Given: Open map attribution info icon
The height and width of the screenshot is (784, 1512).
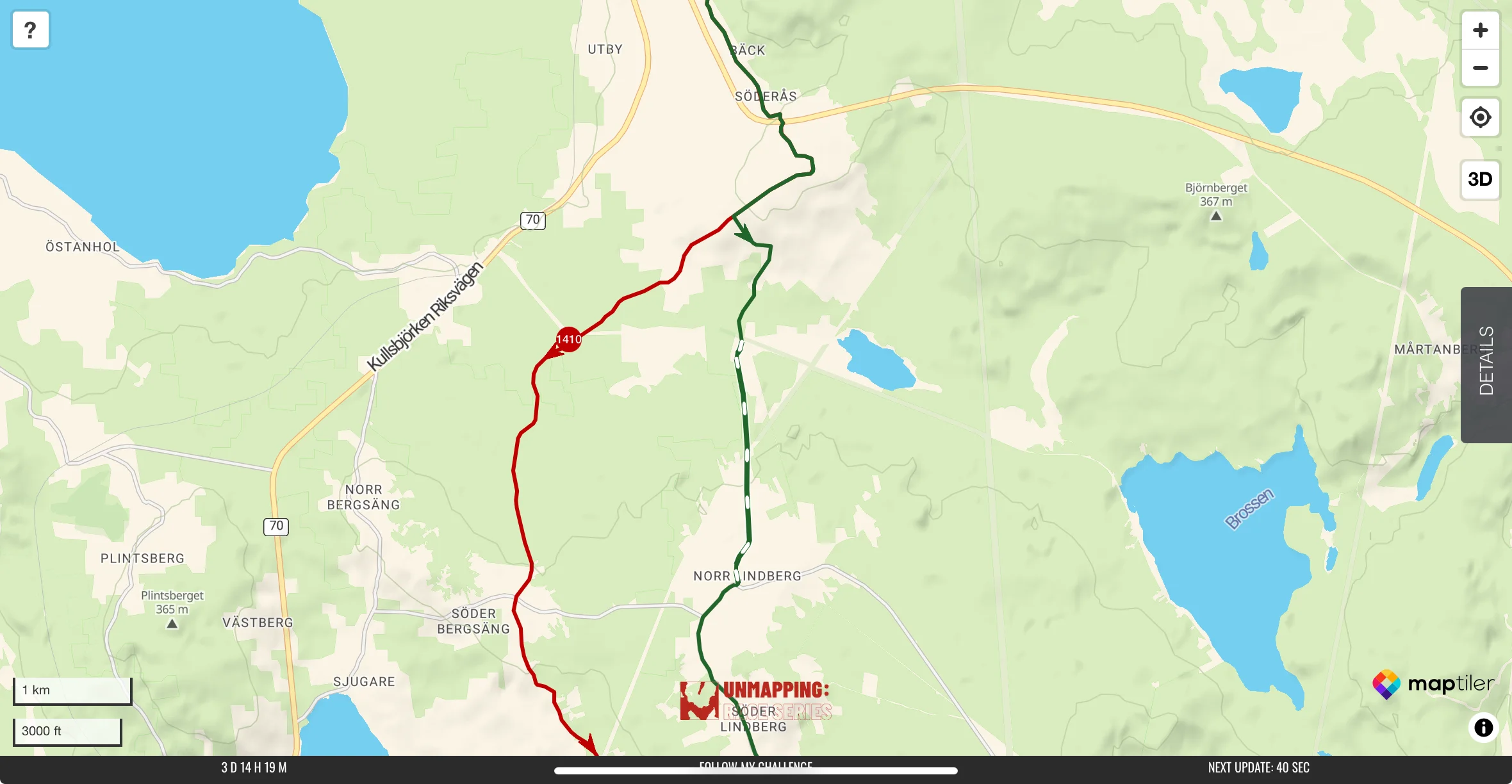Looking at the screenshot, I should pyautogui.click(x=1483, y=728).
